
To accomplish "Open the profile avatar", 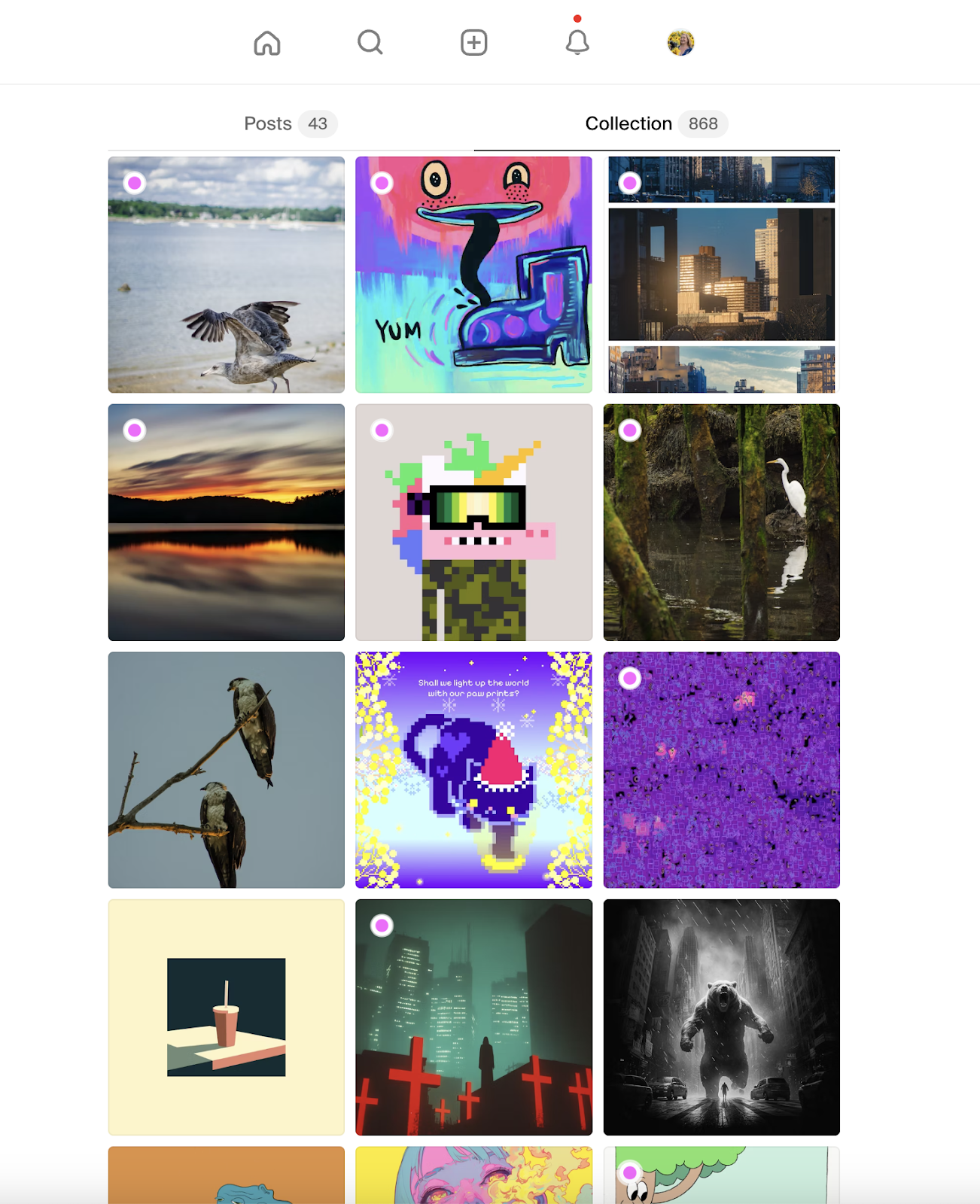I will (x=680, y=43).
